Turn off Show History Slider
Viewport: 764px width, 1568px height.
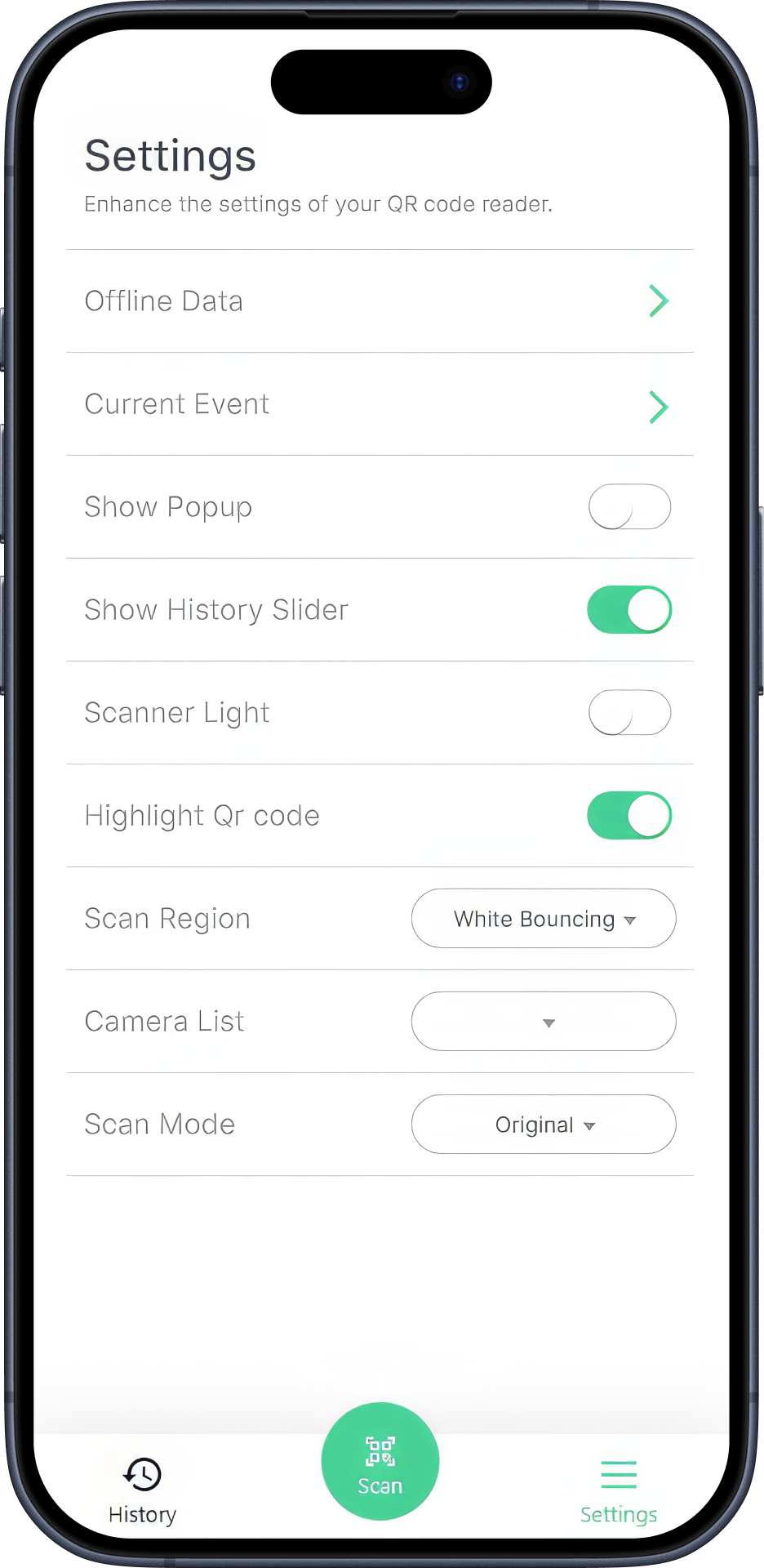tap(629, 610)
